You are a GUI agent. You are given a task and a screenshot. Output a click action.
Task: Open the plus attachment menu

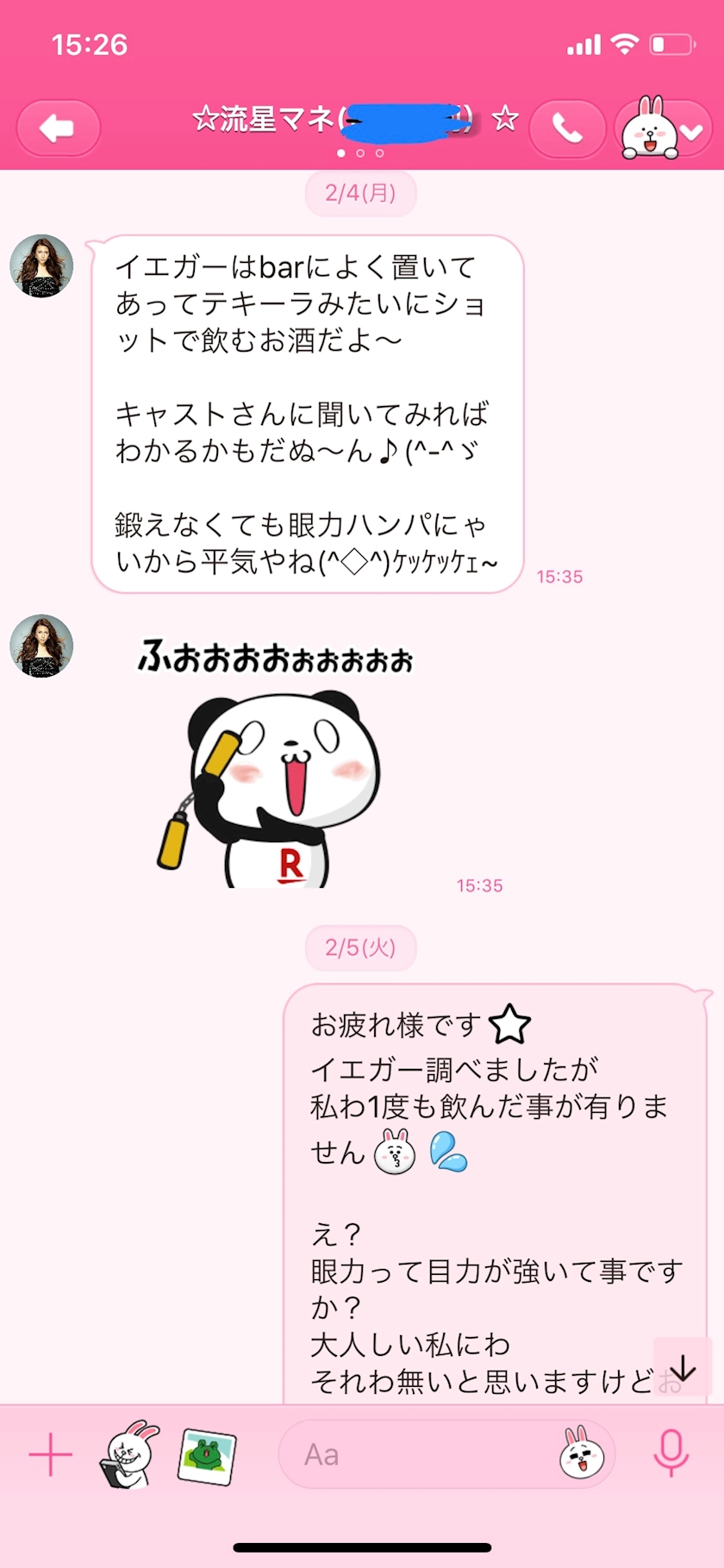point(50,1456)
